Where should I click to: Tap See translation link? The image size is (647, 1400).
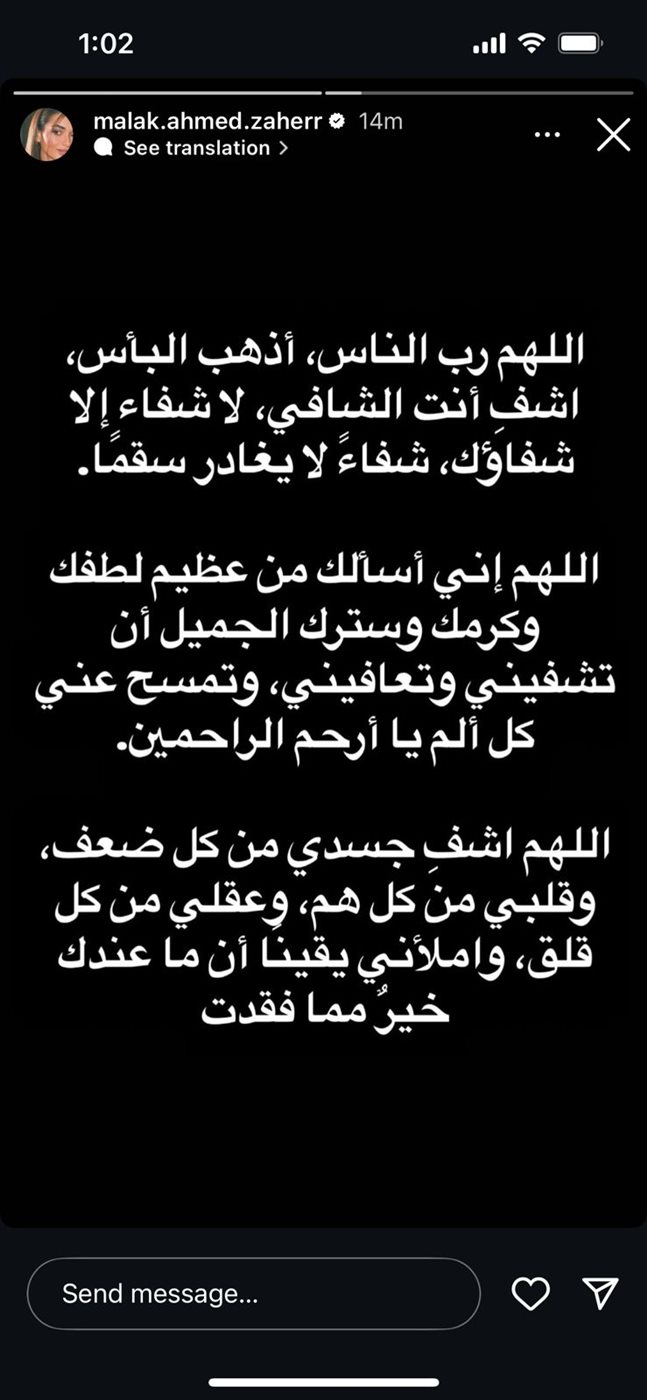pyautogui.click(x=196, y=148)
